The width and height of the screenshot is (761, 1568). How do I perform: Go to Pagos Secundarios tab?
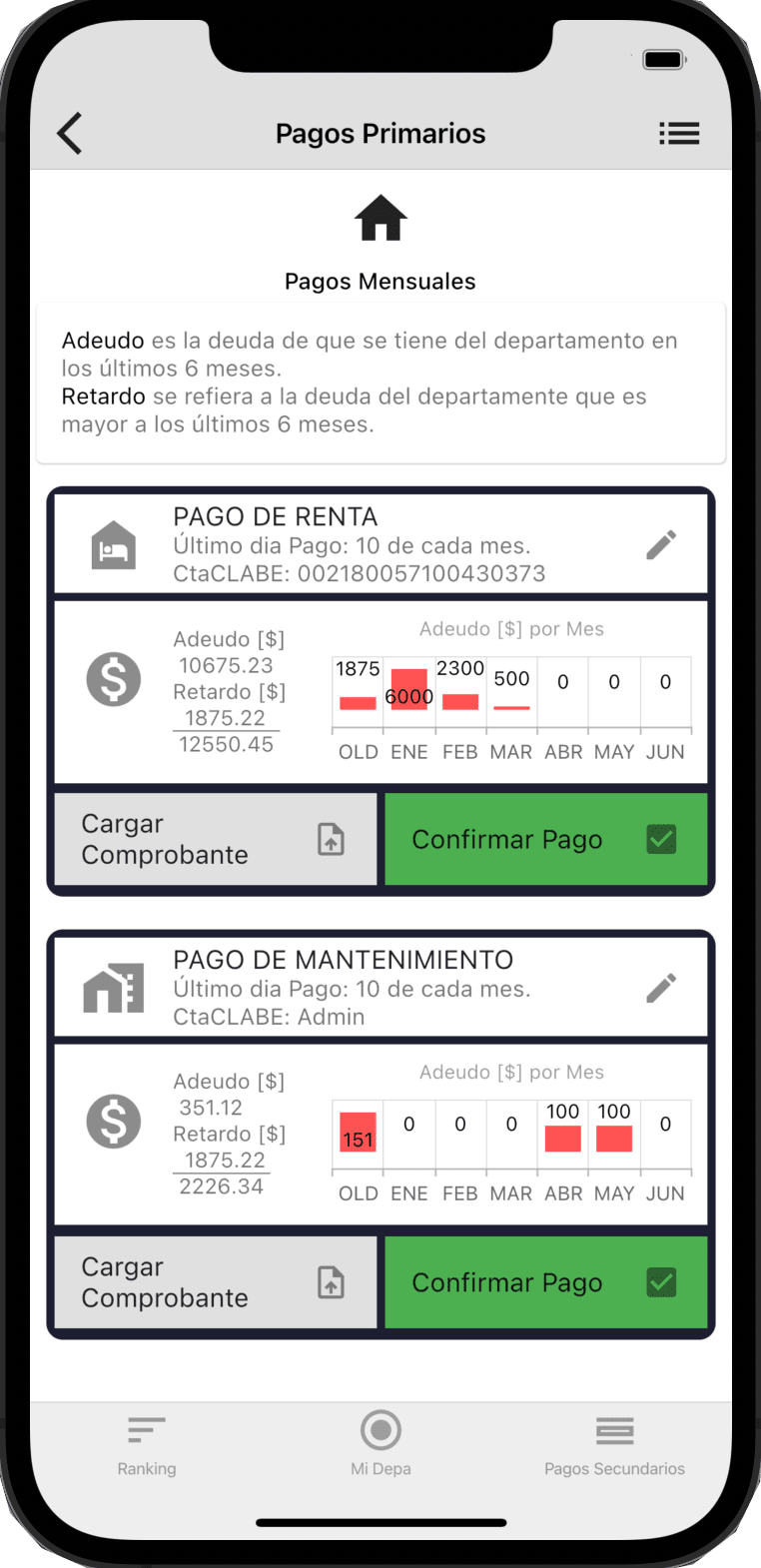coord(614,1446)
